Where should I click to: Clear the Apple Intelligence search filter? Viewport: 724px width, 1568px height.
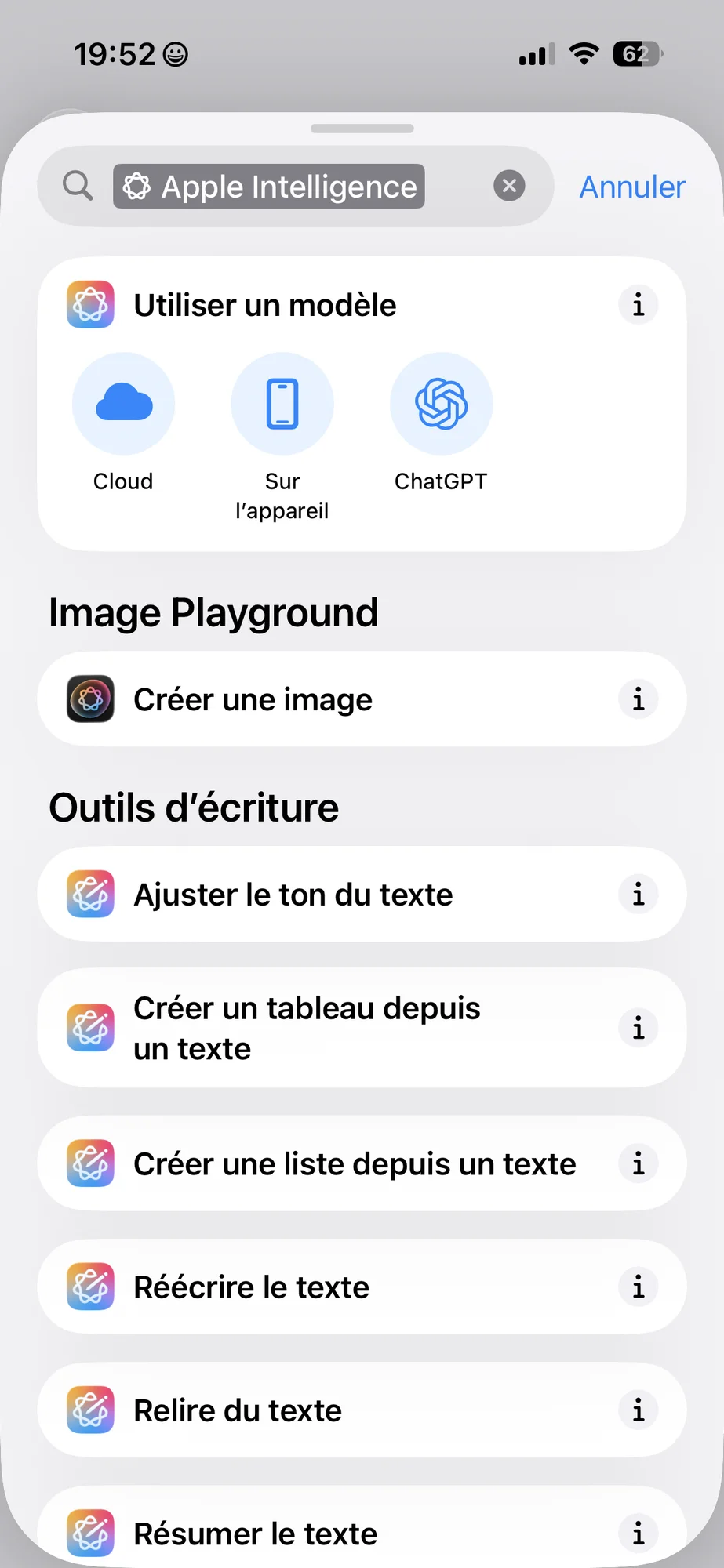pyautogui.click(x=509, y=186)
